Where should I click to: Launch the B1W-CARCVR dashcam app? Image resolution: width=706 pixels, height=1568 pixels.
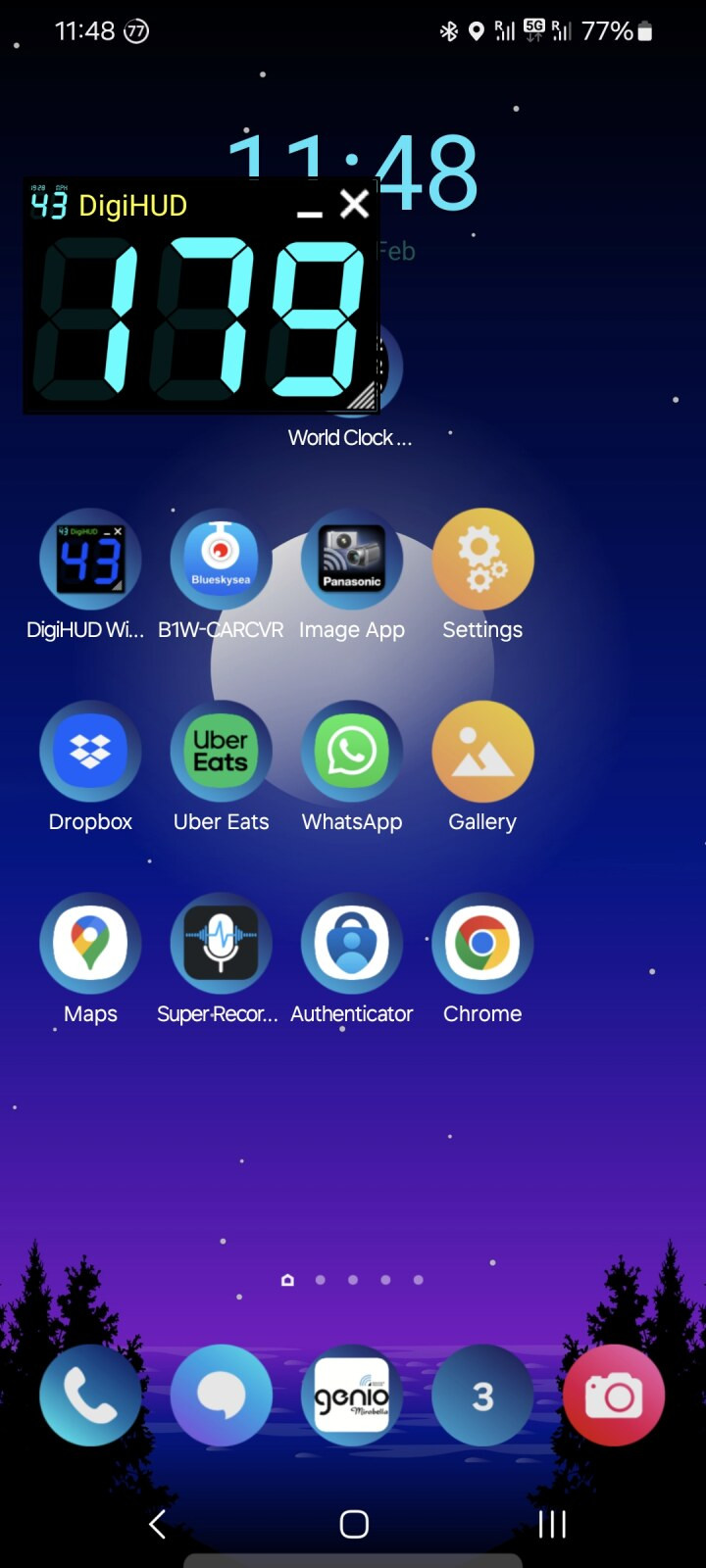point(221,559)
